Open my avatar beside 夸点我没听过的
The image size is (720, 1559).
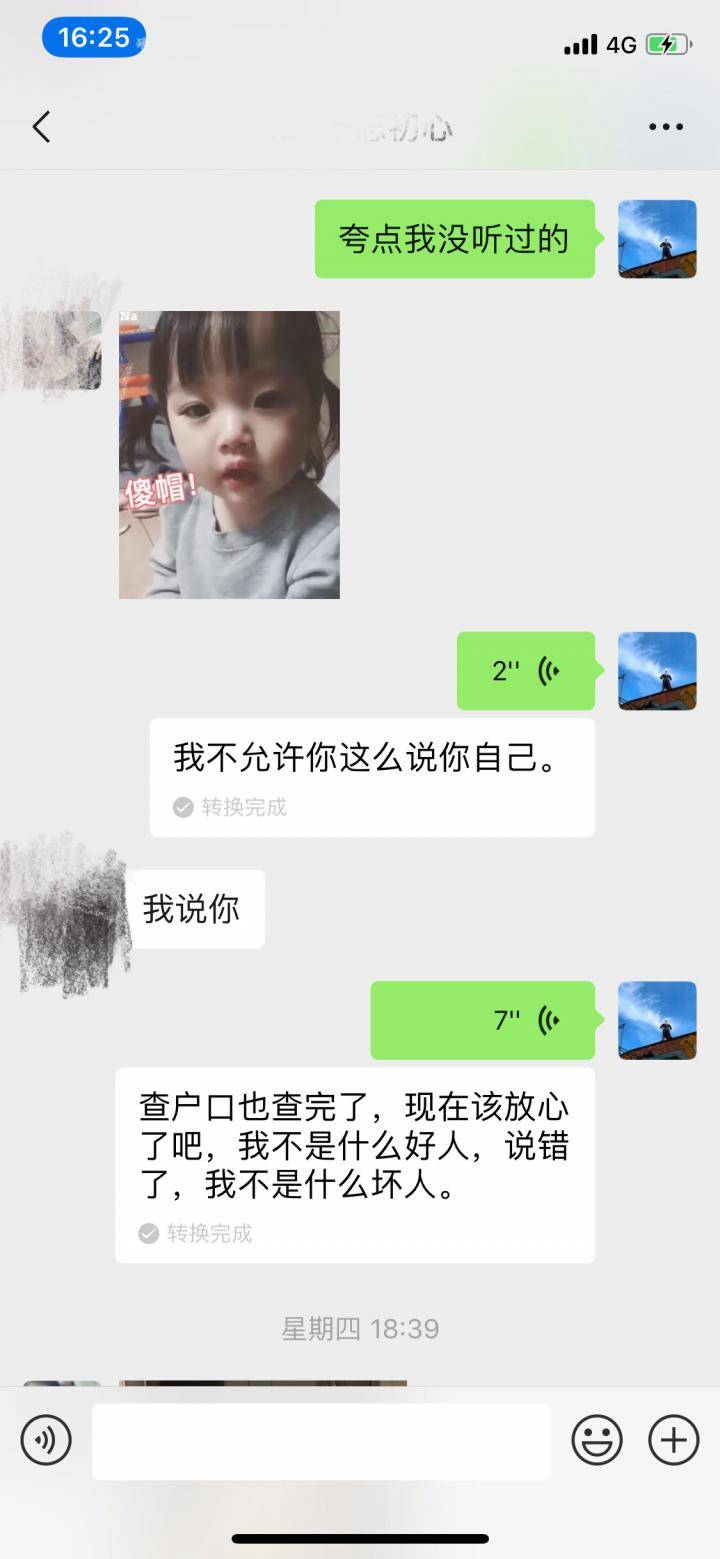657,239
